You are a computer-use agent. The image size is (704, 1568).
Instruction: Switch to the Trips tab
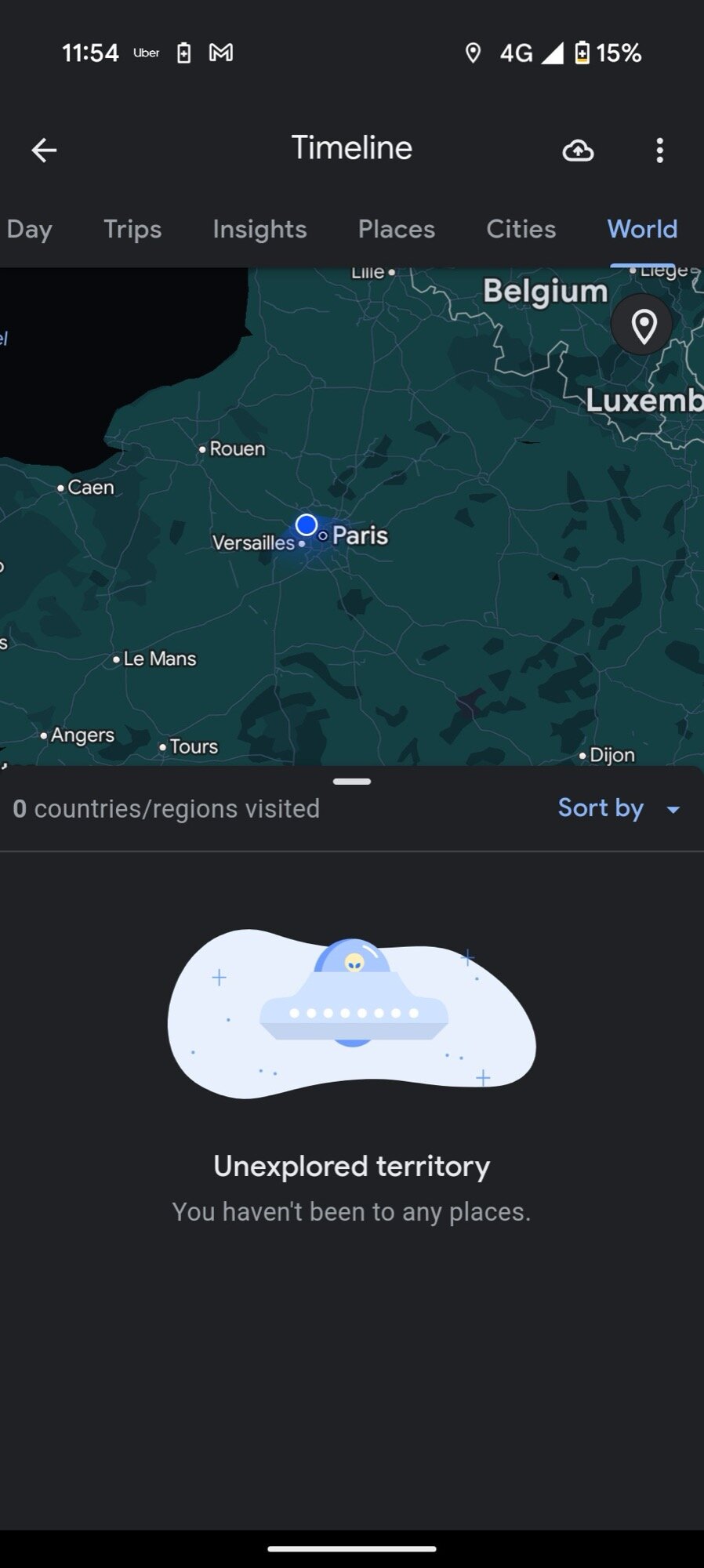(132, 229)
